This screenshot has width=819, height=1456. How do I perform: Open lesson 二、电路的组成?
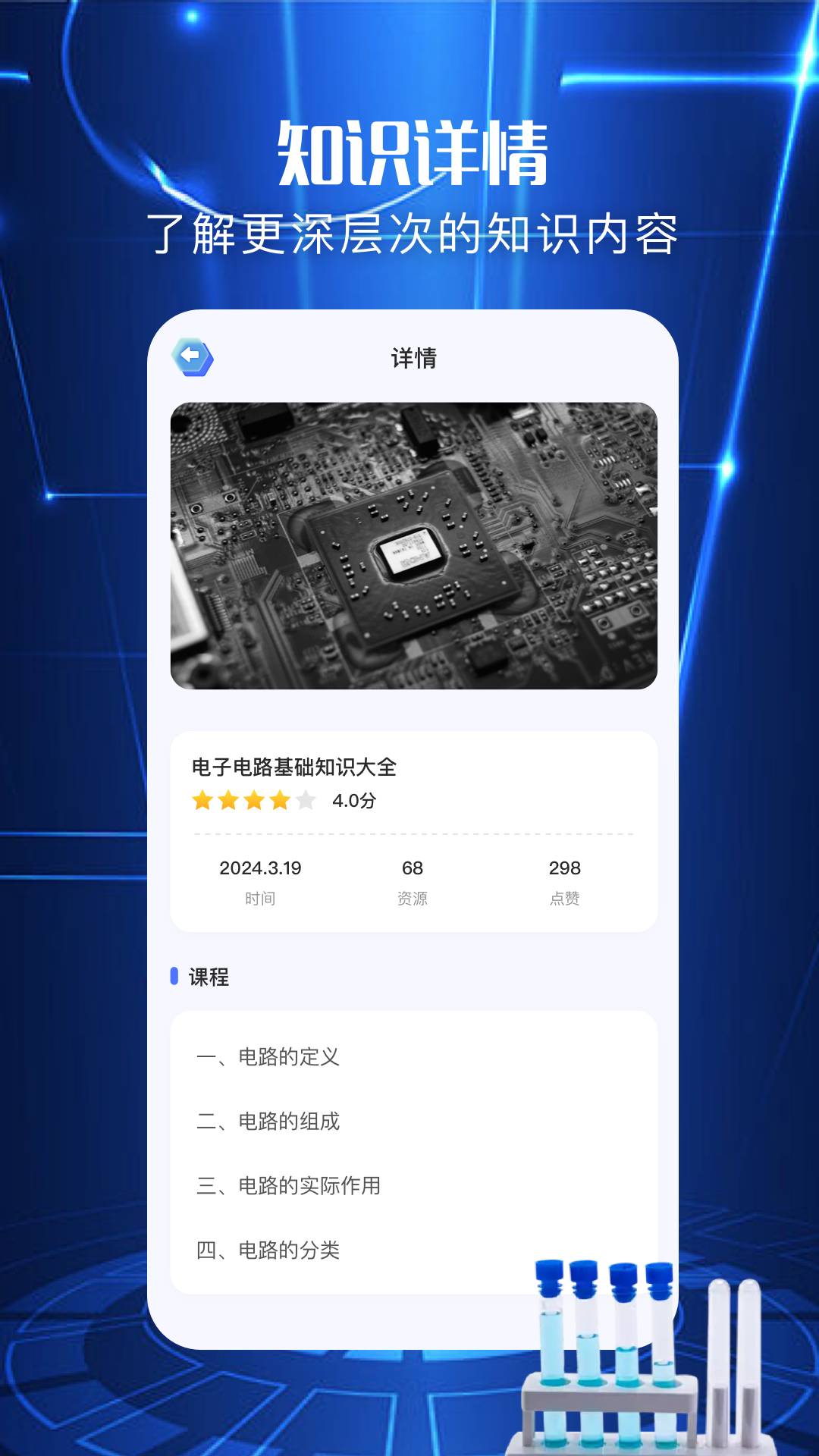click(269, 1122)
